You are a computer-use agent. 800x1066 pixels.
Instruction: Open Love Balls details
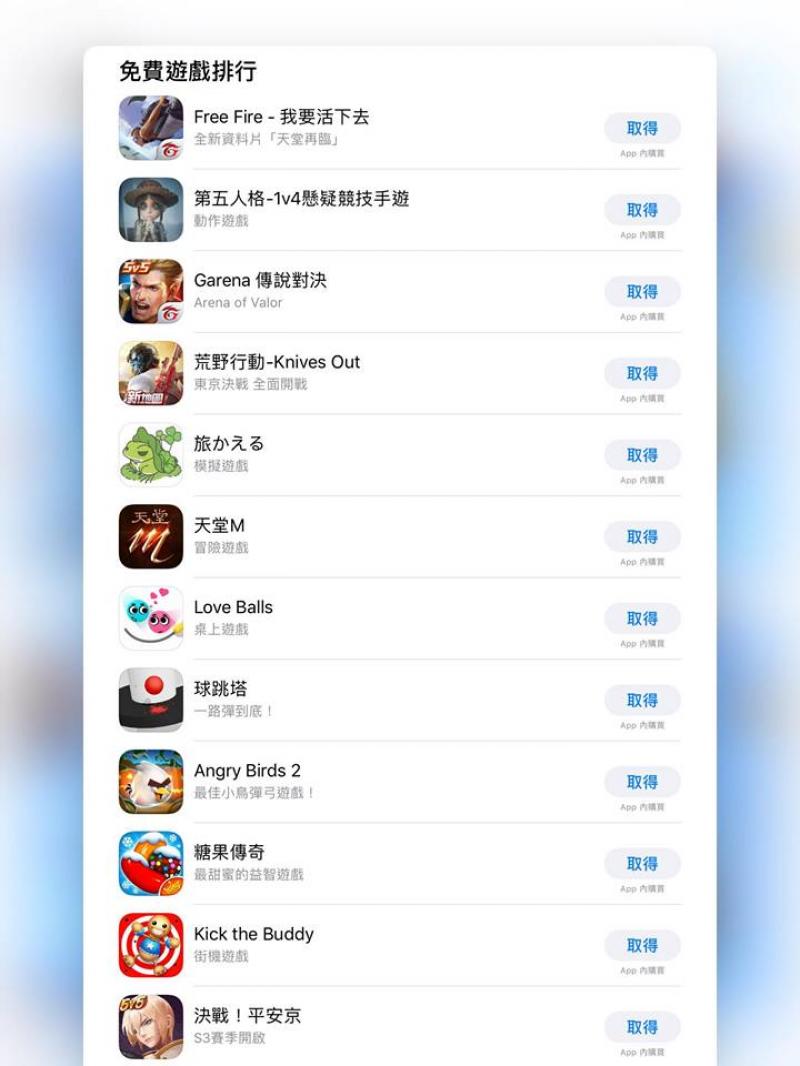(233, 607)
